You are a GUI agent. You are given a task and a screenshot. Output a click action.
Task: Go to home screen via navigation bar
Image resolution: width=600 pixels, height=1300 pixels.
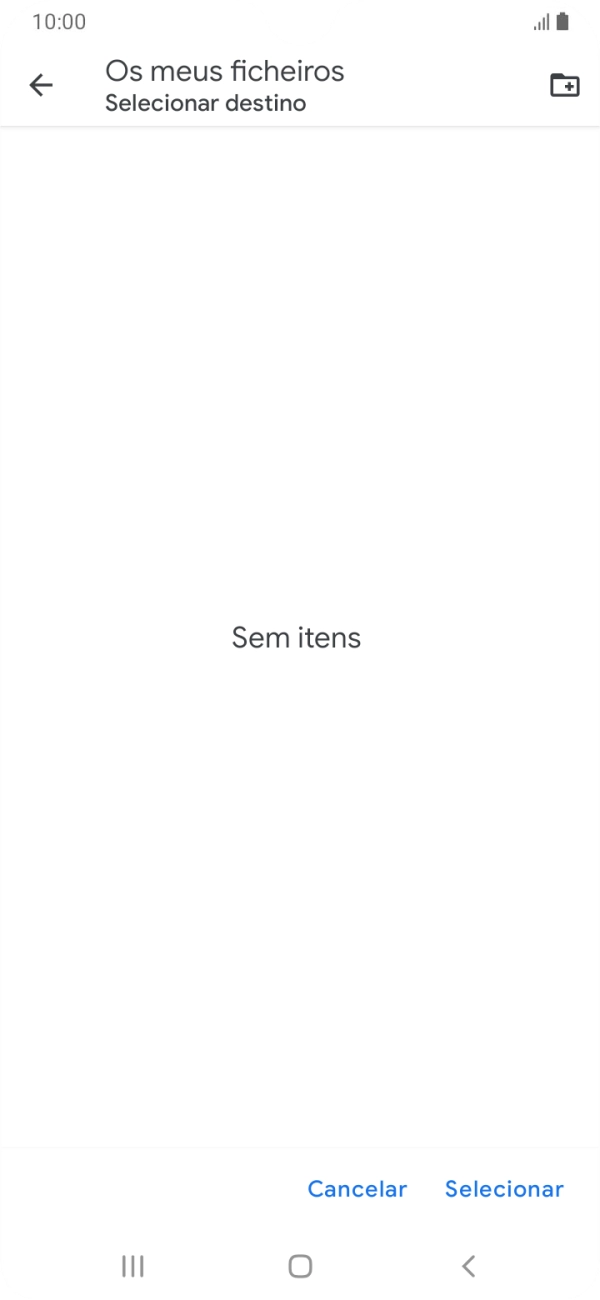tap(300, 1266)
